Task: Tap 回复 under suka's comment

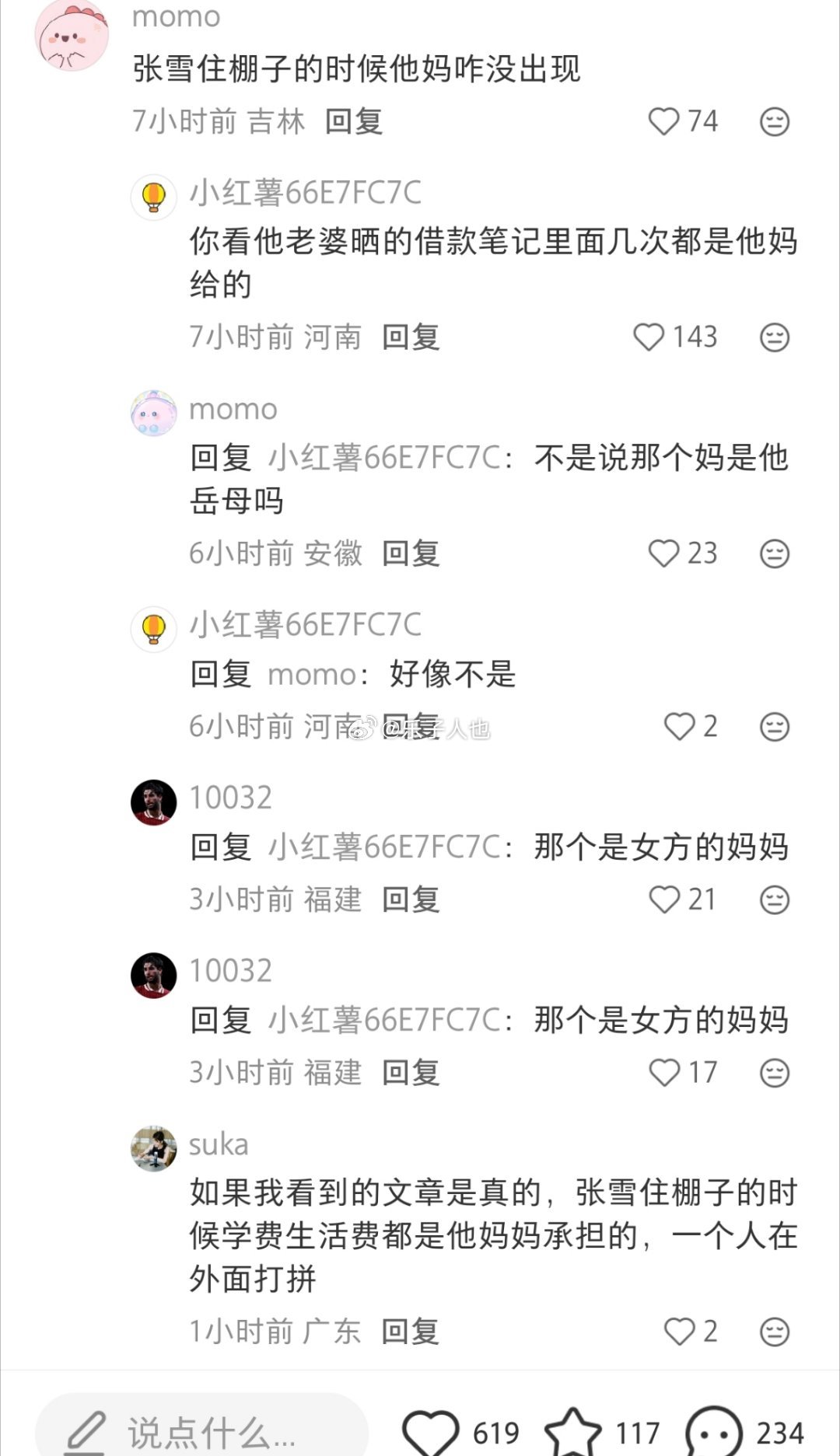Action: pyautogui.click(x=411, y=1331)
